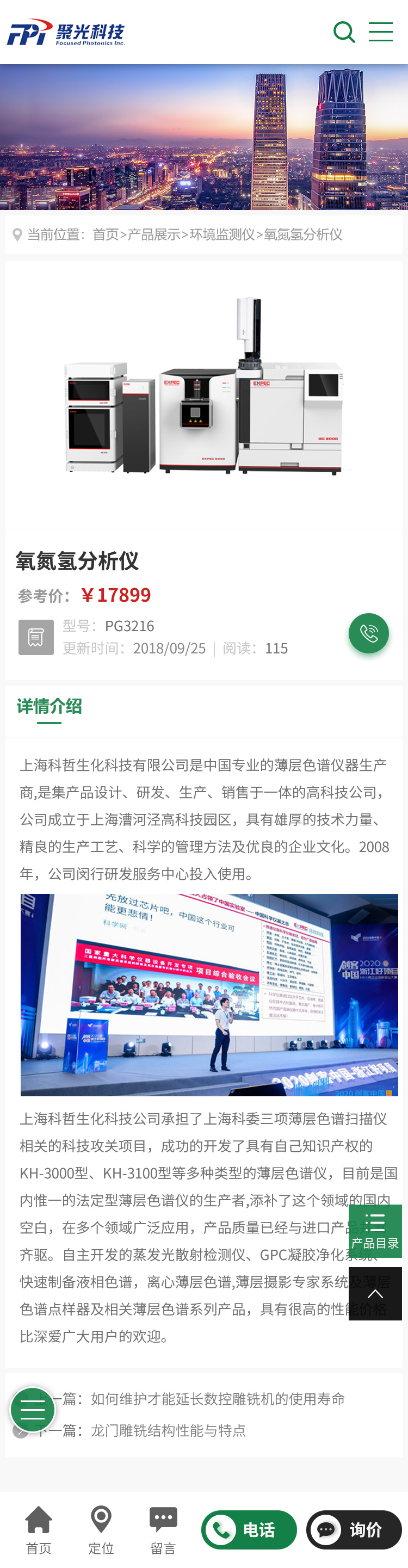Go to 首页 in bottom bar
The width and height of the screenshot is (408, 1568).
(39, 1530)
